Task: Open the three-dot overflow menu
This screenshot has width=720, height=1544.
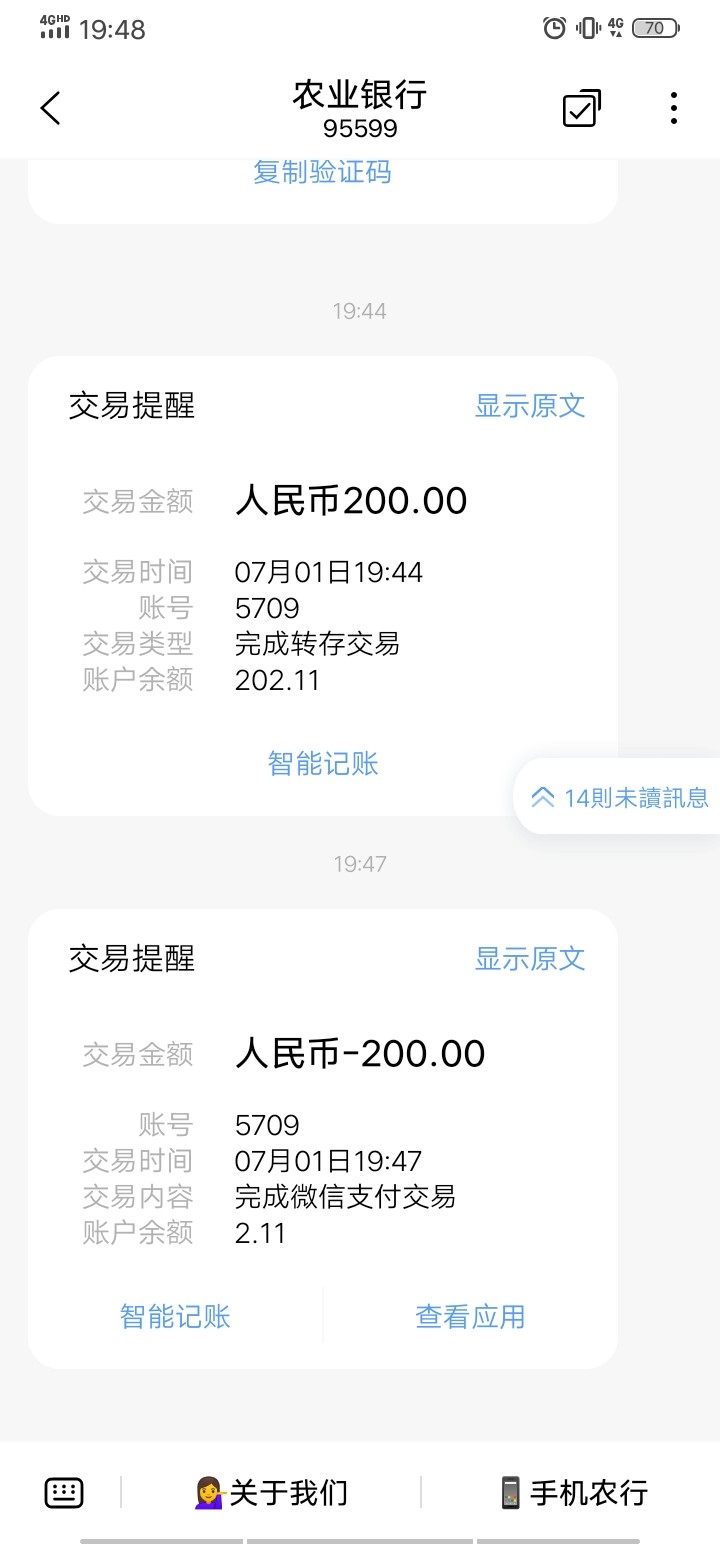Action: [x=674, y=108]
